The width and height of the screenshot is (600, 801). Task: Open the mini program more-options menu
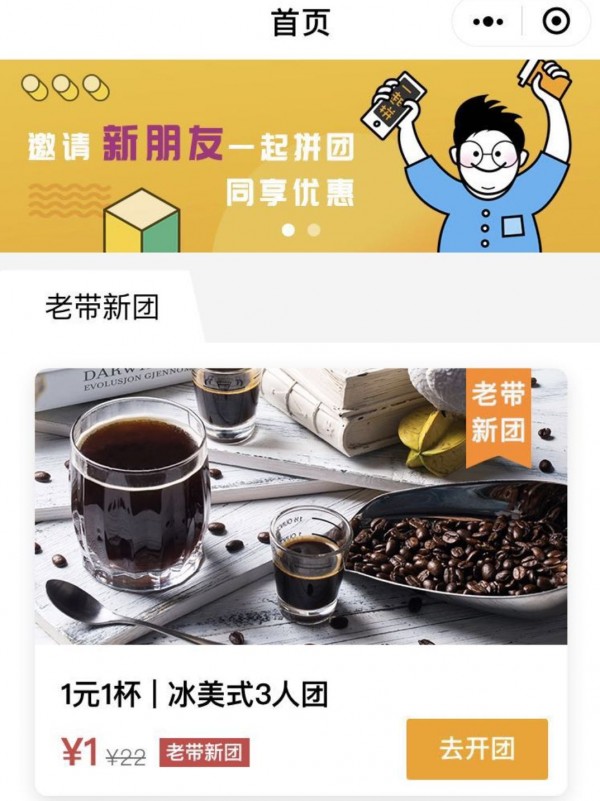488,22
